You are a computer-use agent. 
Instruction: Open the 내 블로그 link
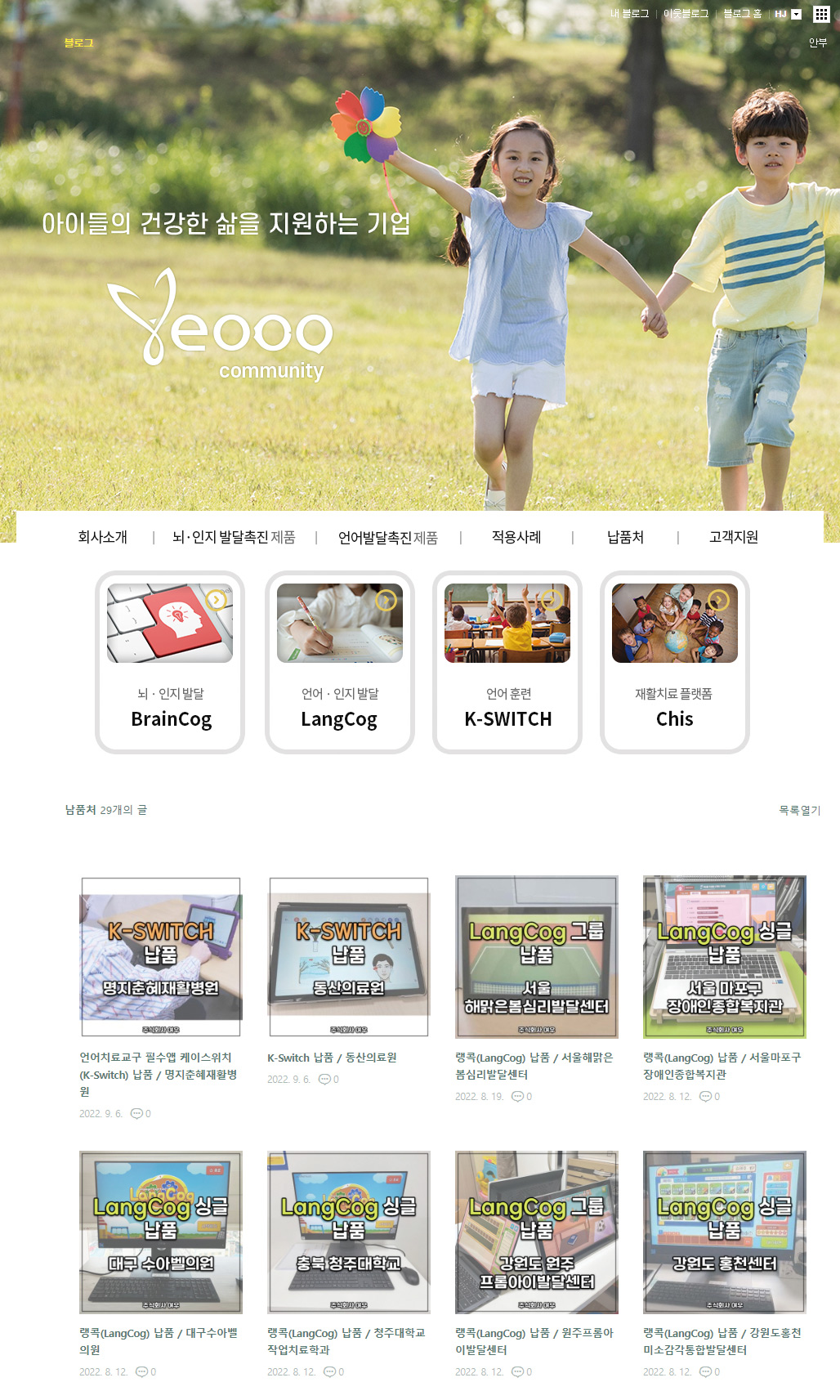click(x=628, y=14)
